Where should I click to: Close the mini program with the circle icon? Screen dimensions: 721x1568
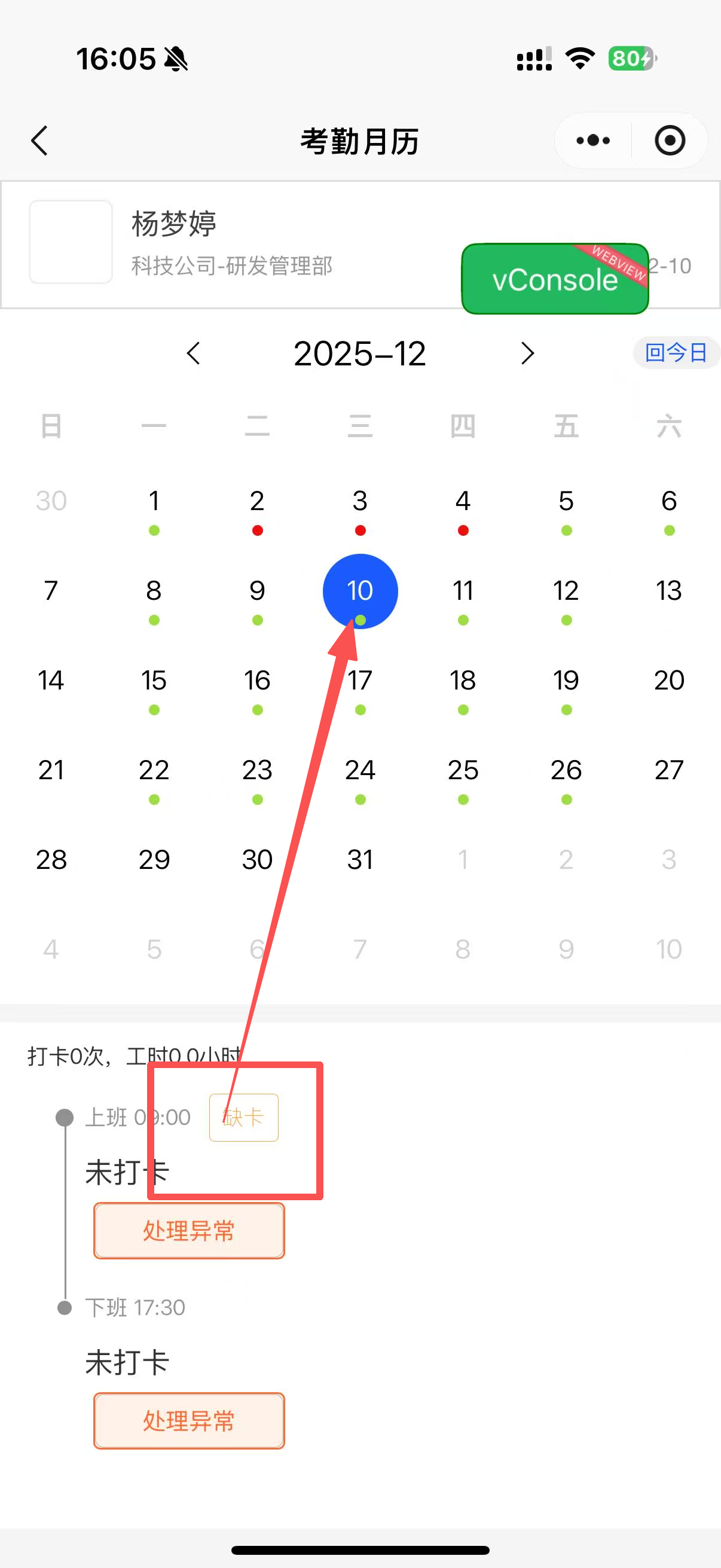(x=670, y=141)
